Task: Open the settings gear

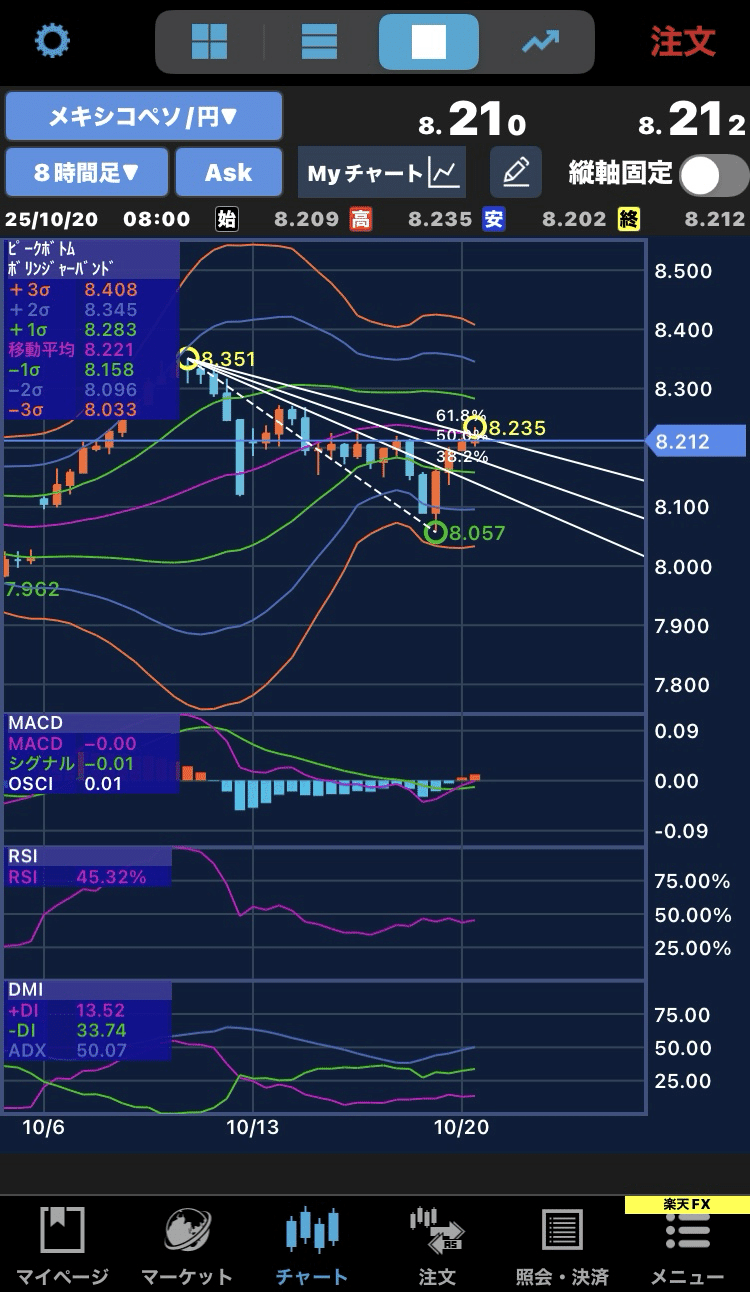Action: point(52,42)
